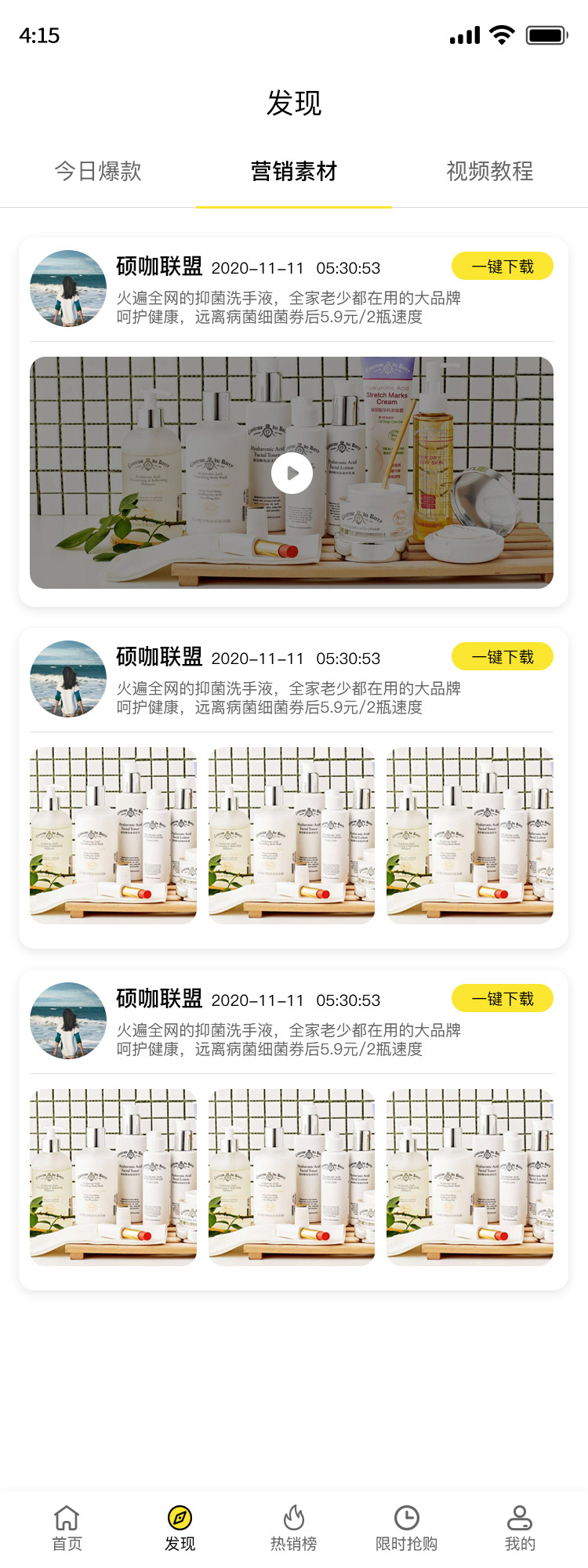Open the last image in the second post

(470, 835)
